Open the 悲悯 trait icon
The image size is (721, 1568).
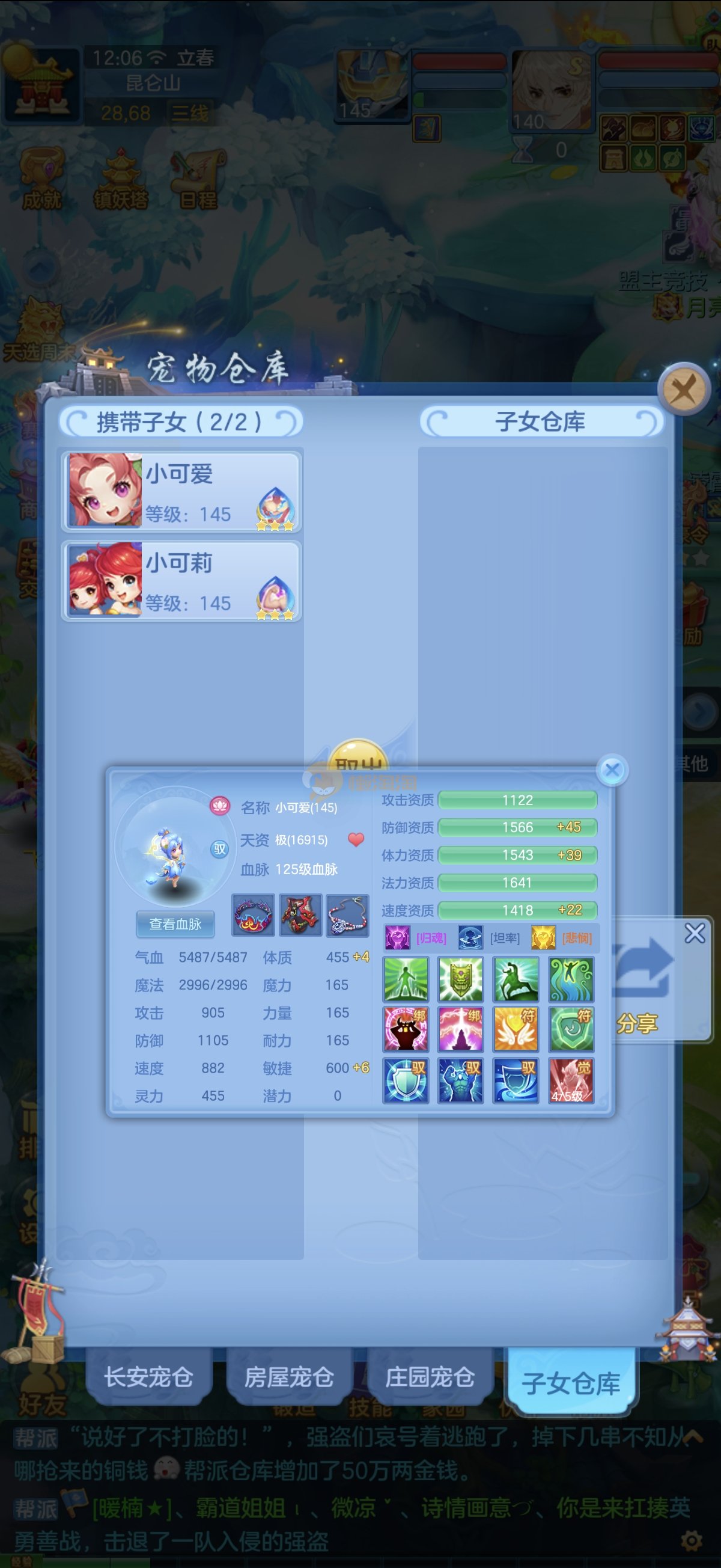pyautogui.click(x=543, y=938)
